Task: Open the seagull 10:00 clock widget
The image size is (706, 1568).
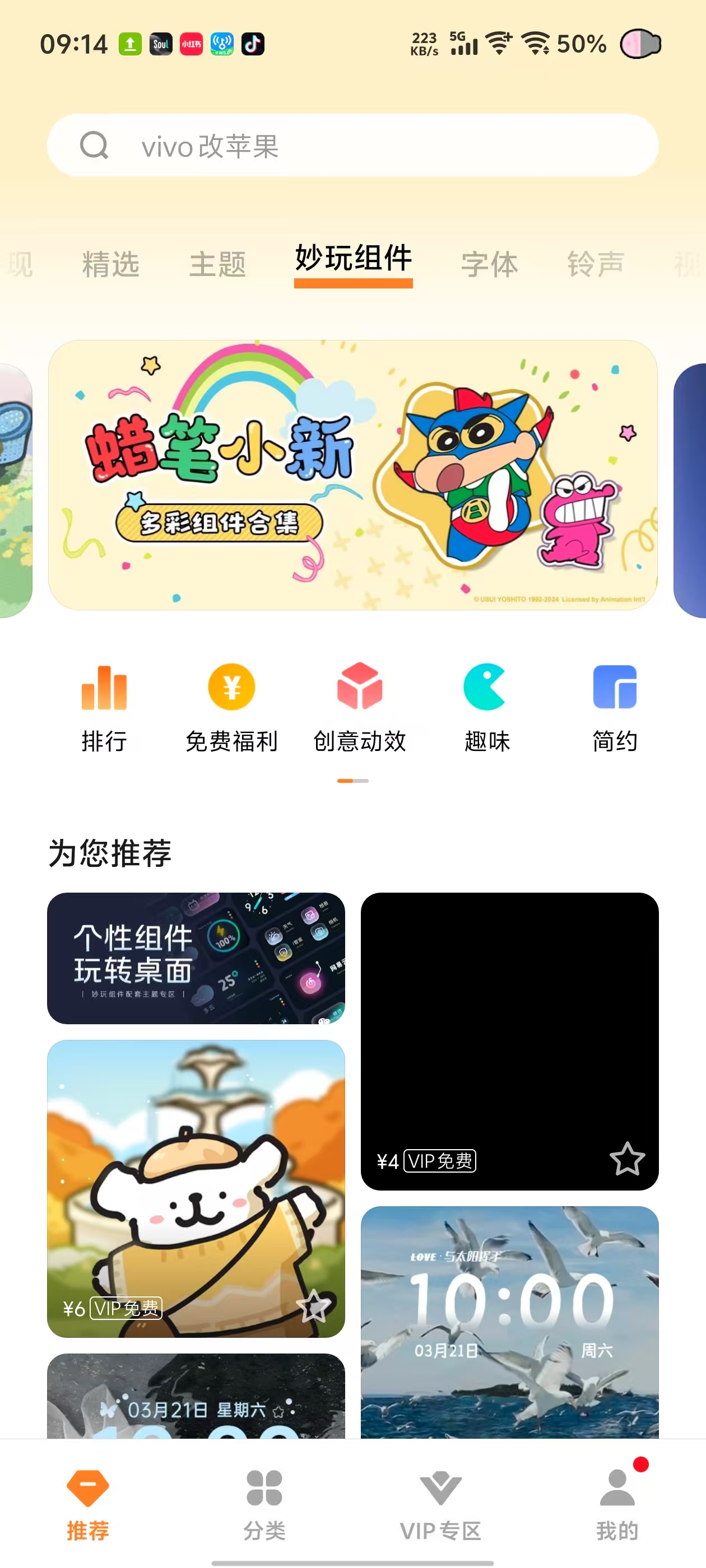Action: click(x=510, y=1322)
